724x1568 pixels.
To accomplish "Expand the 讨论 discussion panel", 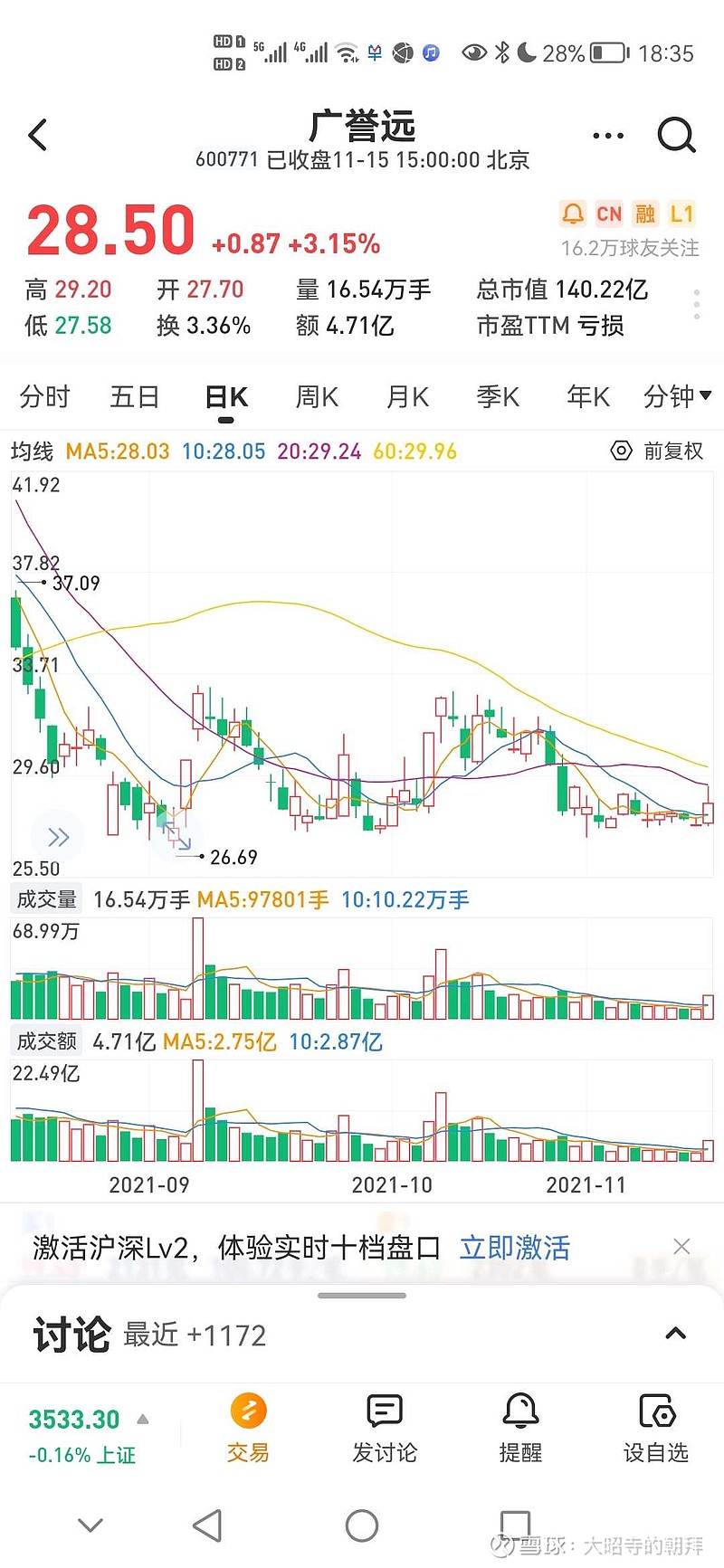I will coord(676,1334).
